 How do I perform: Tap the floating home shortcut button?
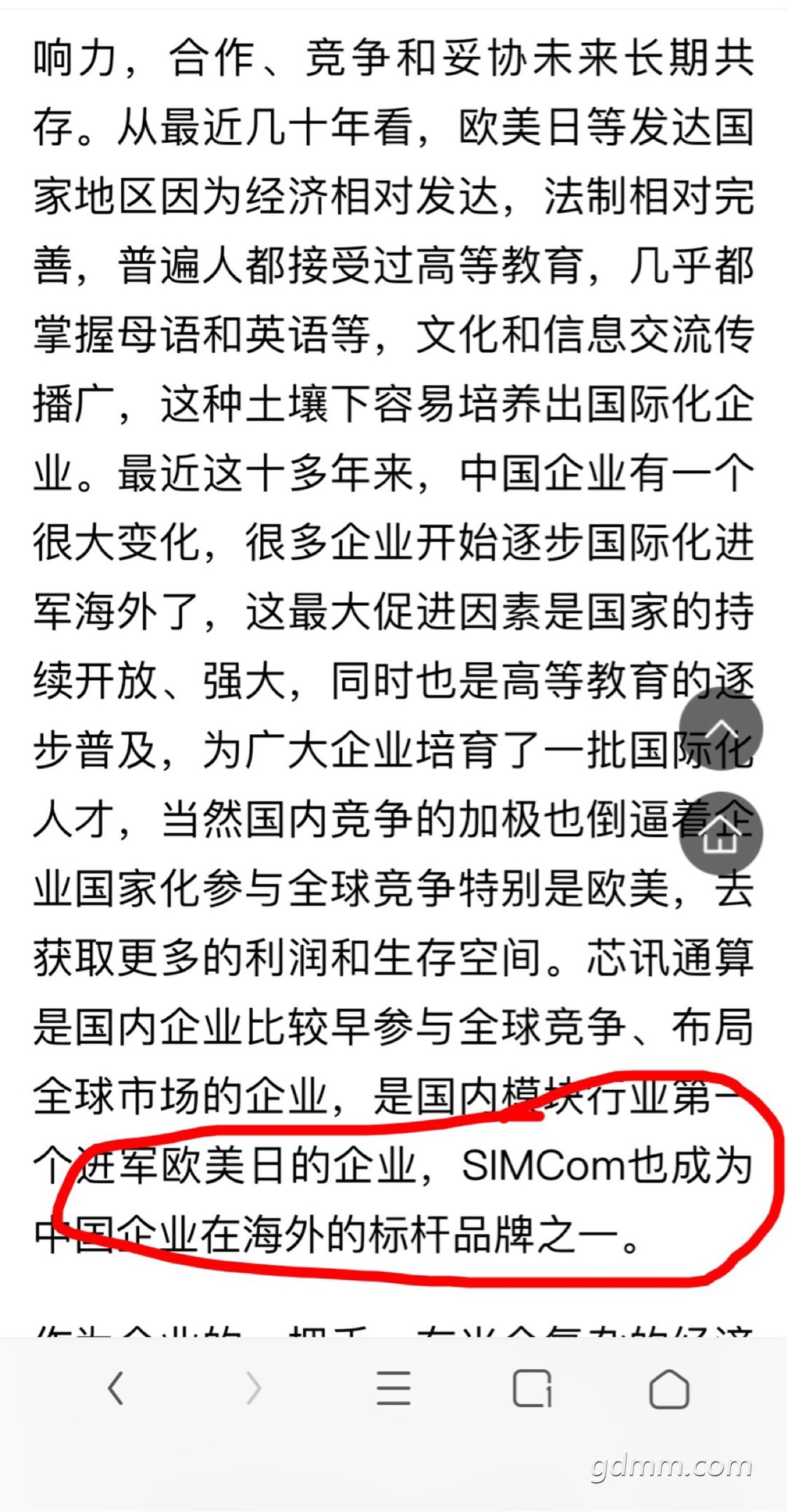721,834
